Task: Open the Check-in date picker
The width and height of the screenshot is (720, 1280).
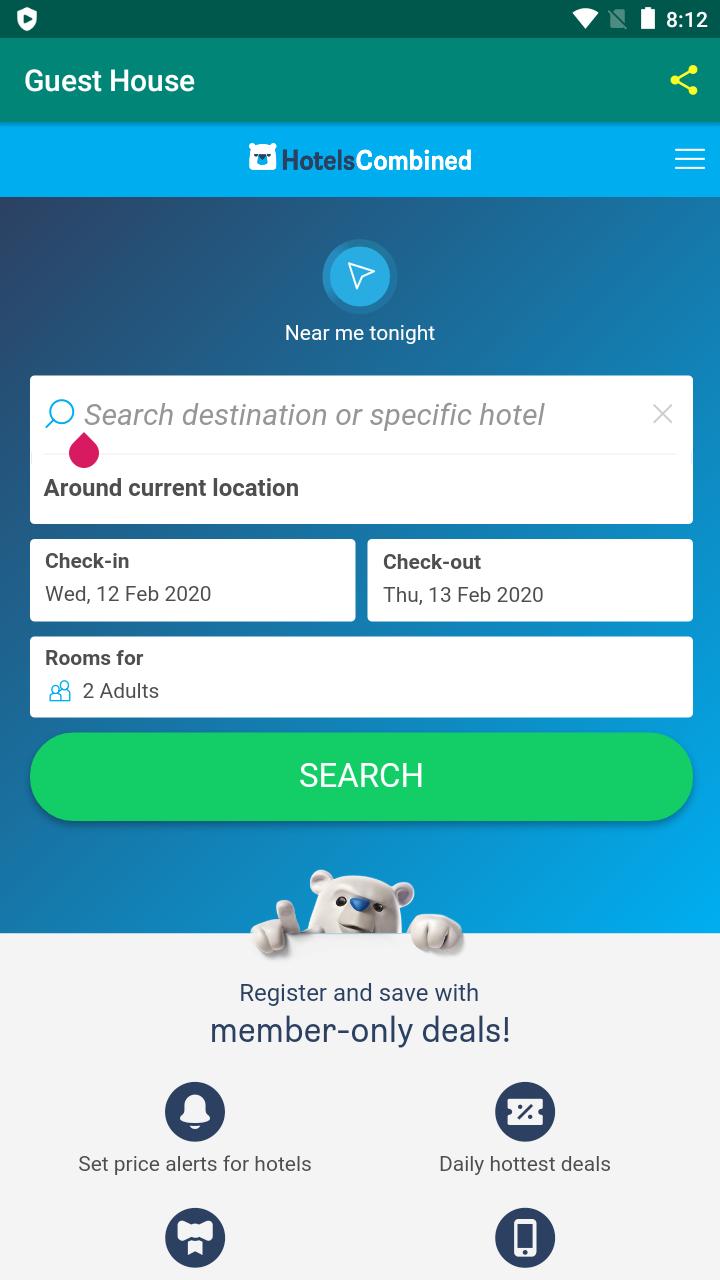Action: point(192,580)
